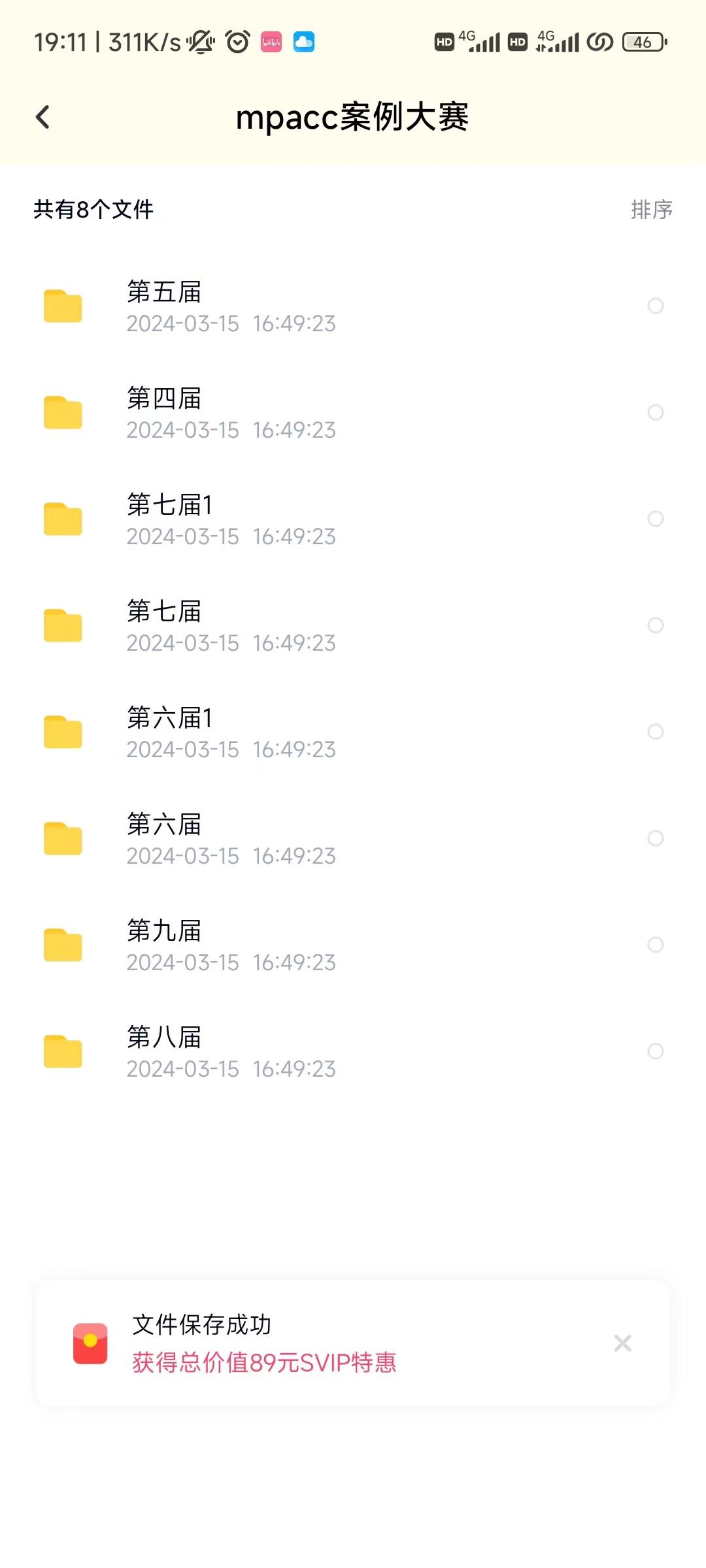This screenshot has height=1568, width=706.
Task: Open the 排序 sorting options
Action: click(x=650, y=210)
